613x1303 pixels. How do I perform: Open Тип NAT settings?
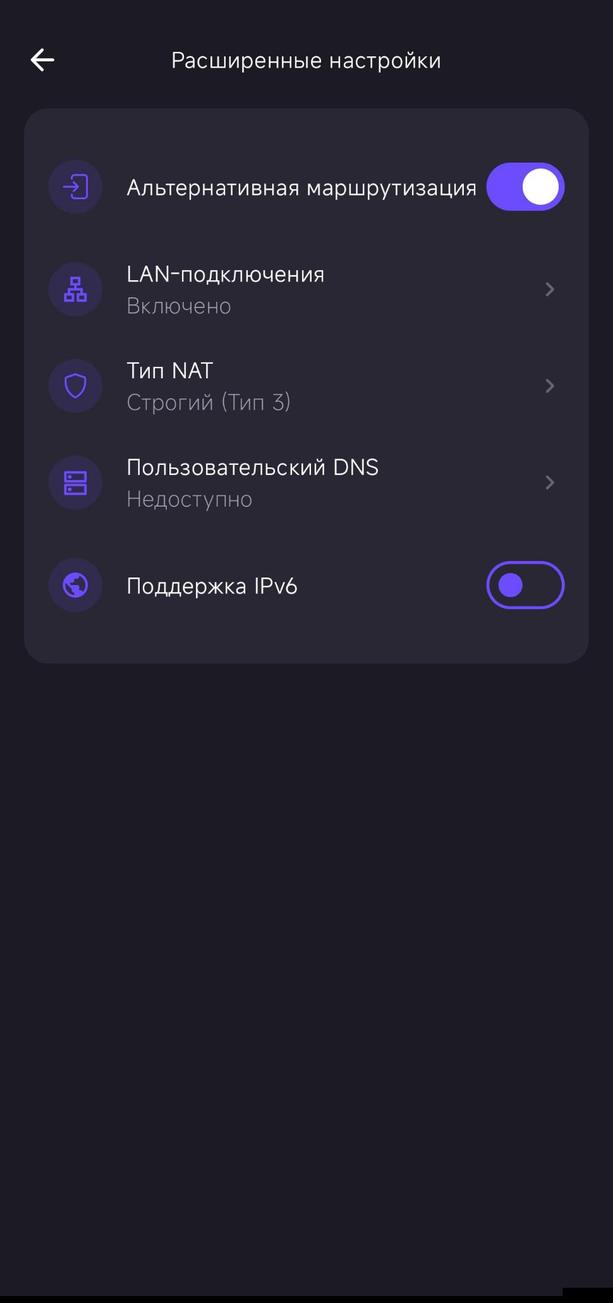click(x=305, y=386)
